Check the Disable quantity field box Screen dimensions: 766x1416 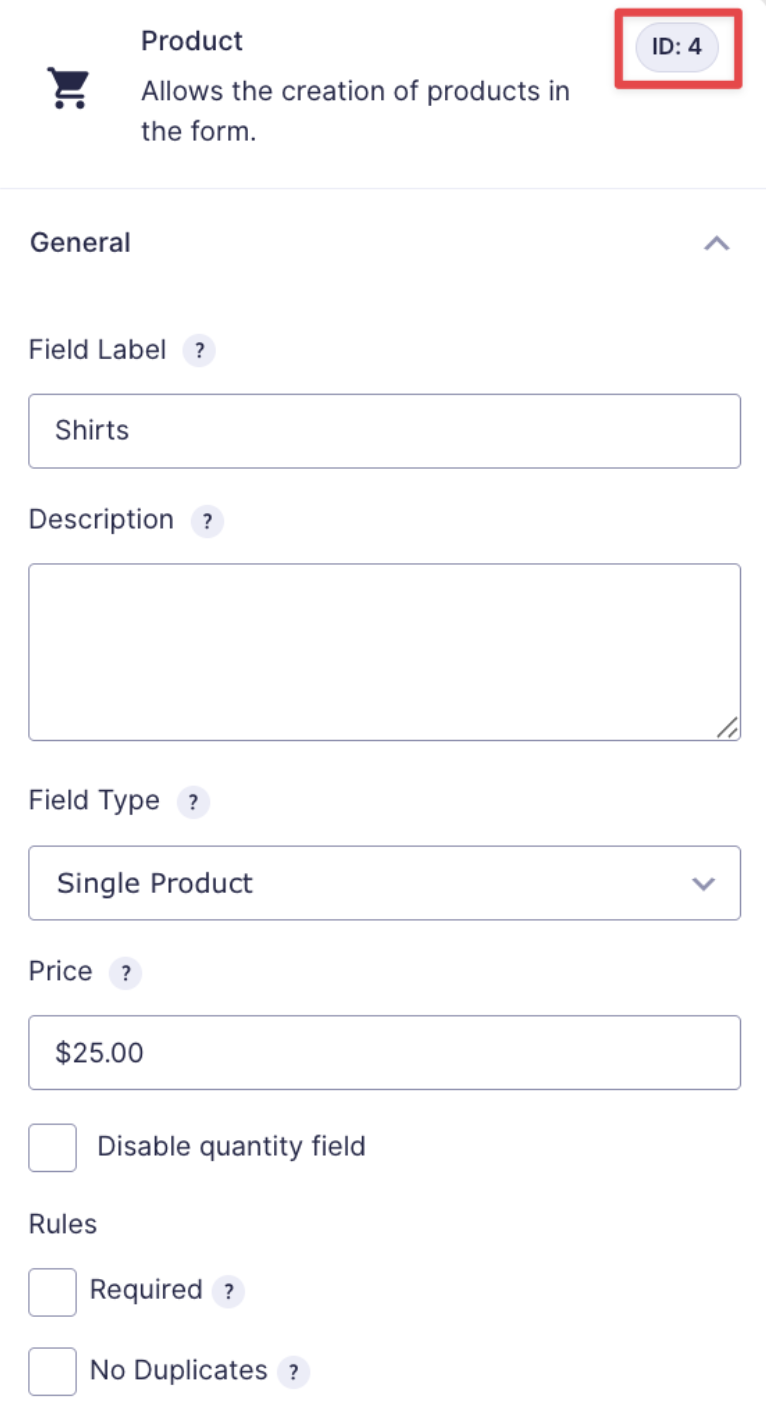pos(52,1147)
